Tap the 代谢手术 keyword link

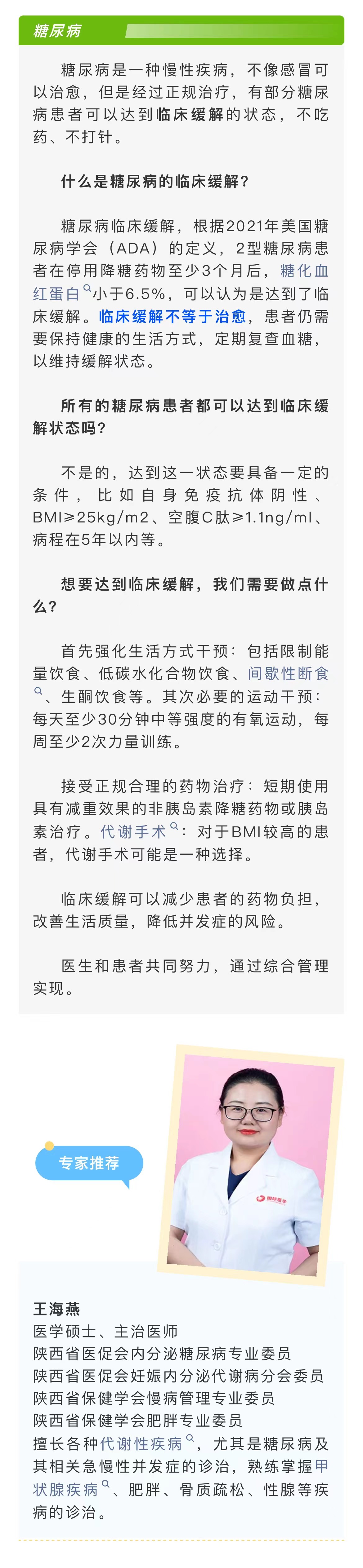(x=134, y=831)
